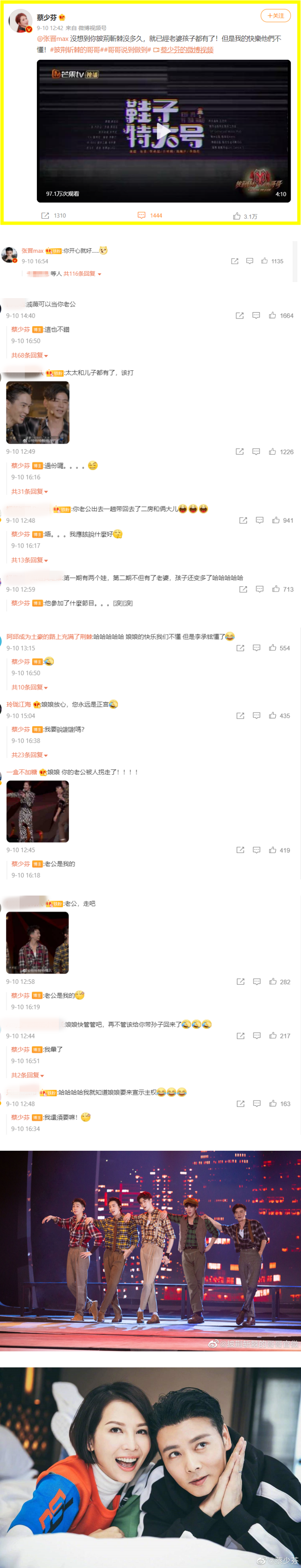Expand the 共68条回复 replies

29,355
